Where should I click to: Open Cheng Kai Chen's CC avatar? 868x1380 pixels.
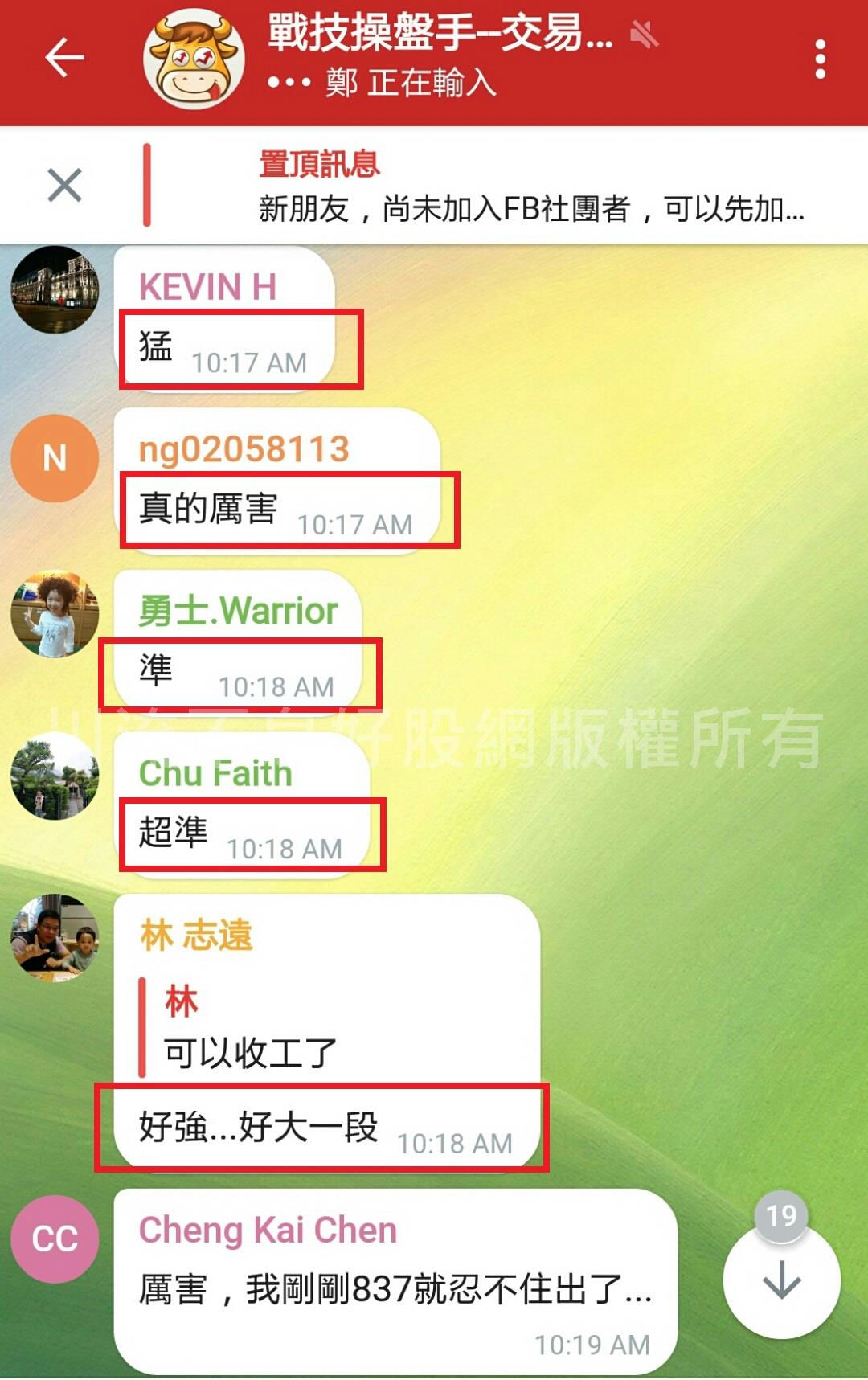click(55, 1239)
